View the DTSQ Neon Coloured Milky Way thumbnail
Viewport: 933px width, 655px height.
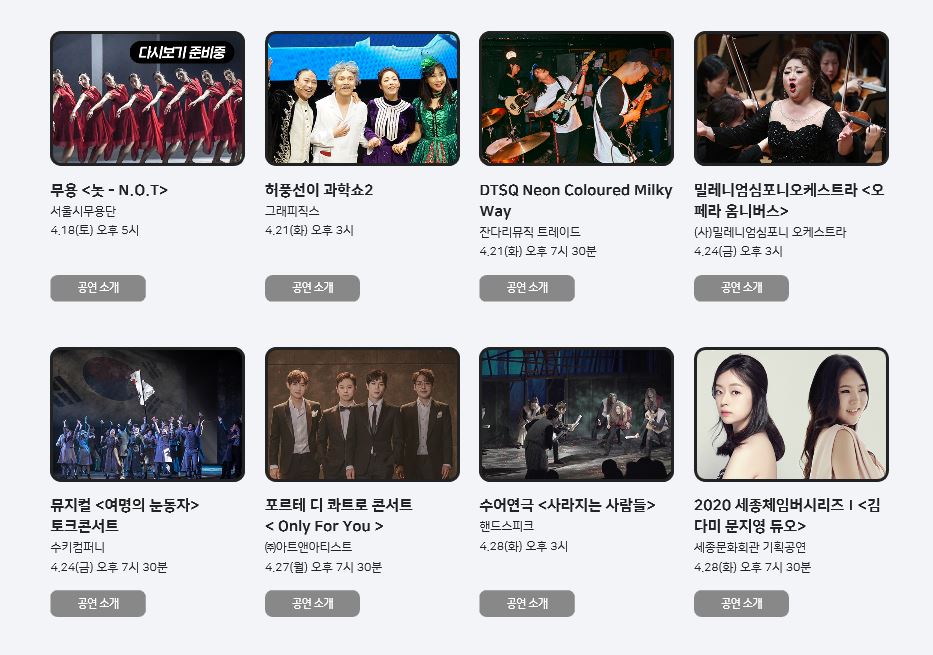(576, 99)
